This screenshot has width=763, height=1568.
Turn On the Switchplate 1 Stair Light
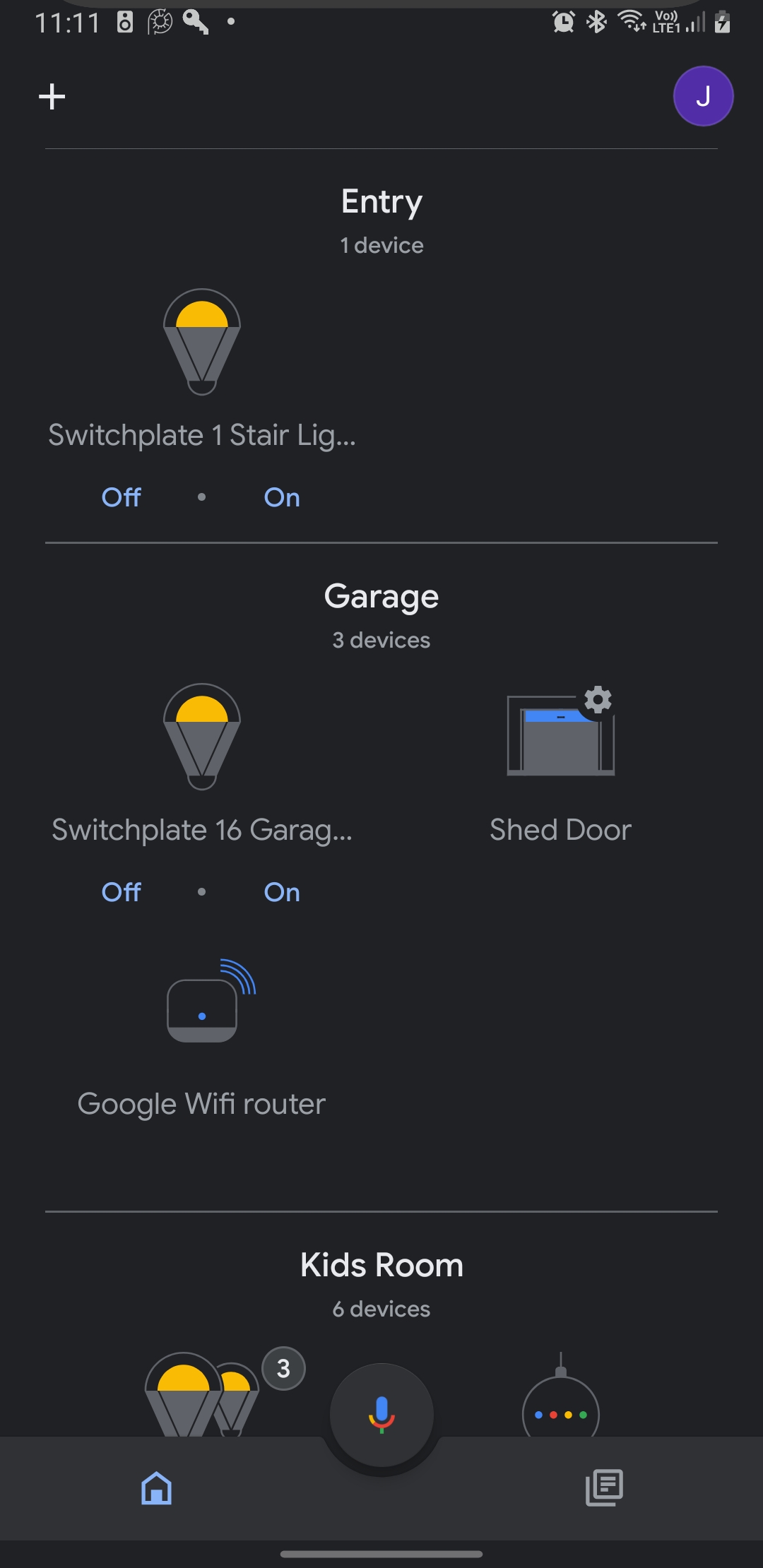282,498
